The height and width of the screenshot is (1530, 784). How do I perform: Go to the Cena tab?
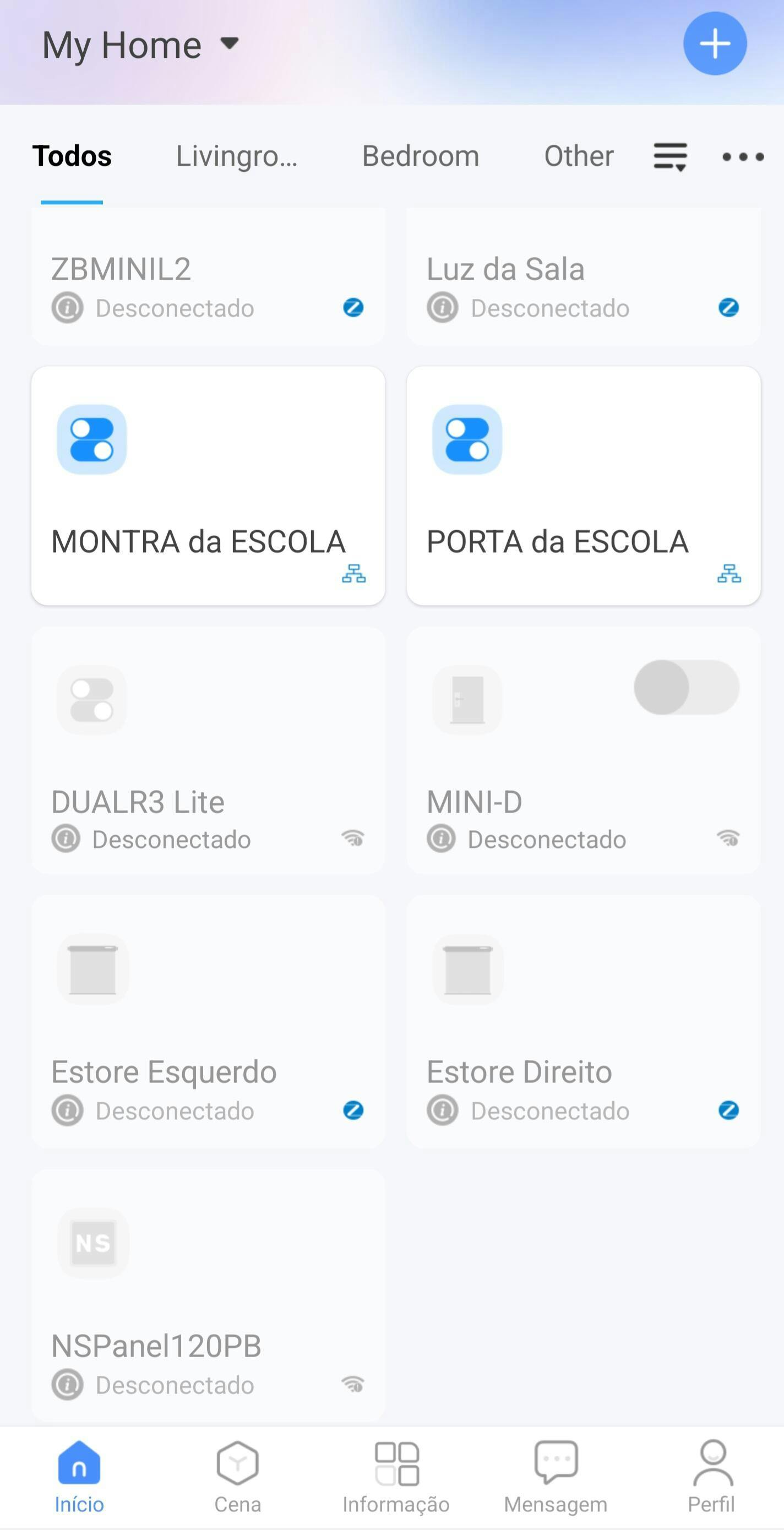coord(238,1477)
